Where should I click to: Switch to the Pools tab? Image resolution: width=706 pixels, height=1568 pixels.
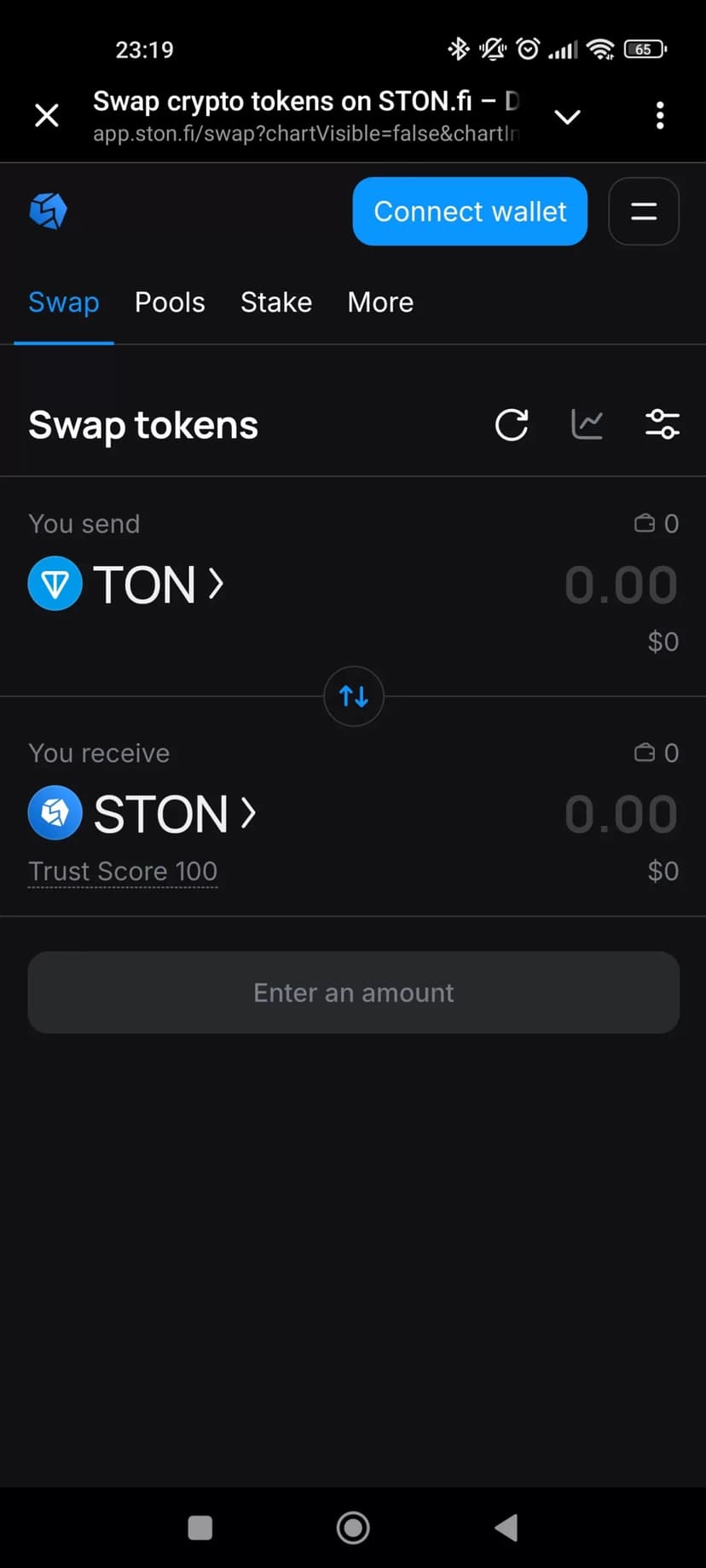click(x=170, y=303)
